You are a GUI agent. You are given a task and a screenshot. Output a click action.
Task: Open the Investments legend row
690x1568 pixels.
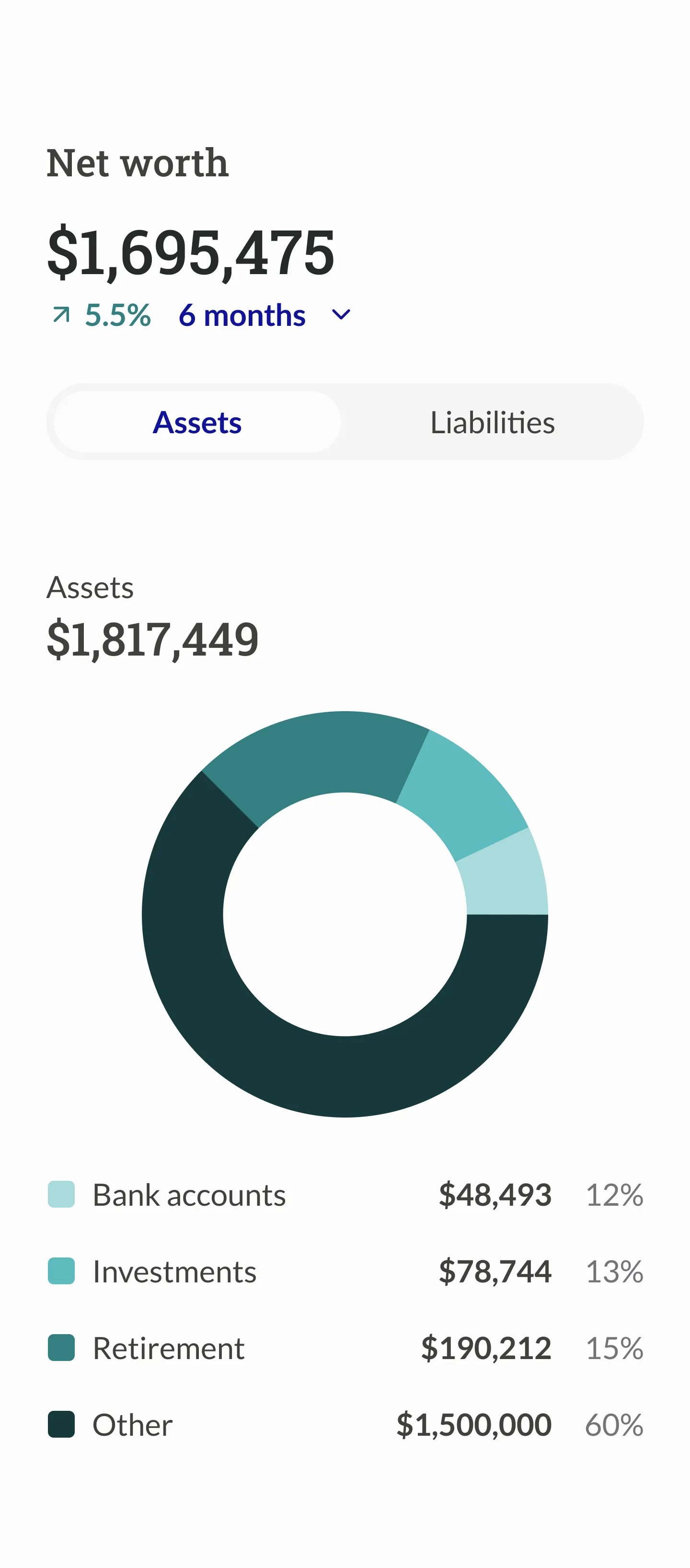coord(174,1271)
